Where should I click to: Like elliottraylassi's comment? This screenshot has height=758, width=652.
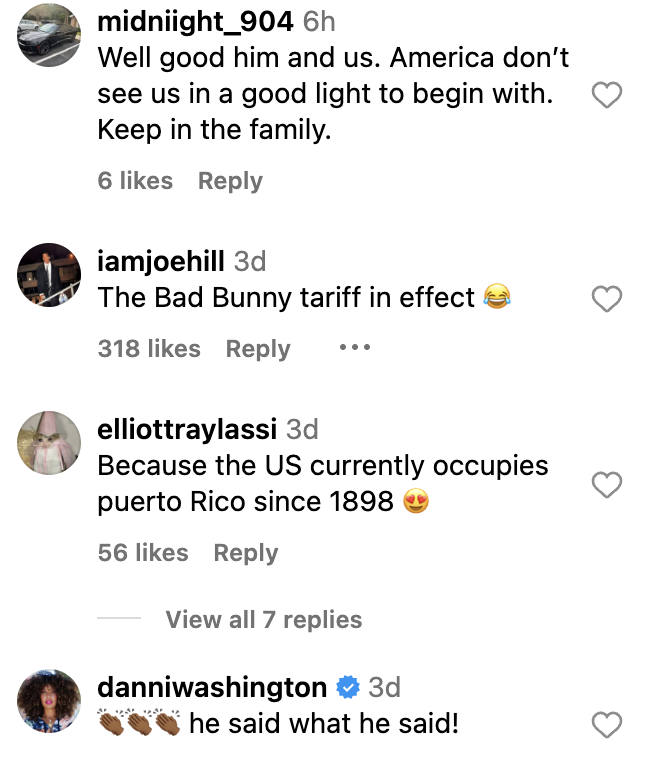(607, 485)
